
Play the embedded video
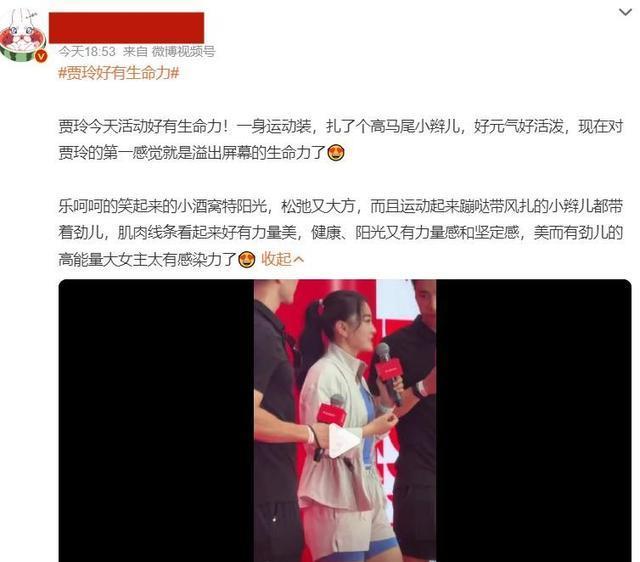[x=344, y=440]
